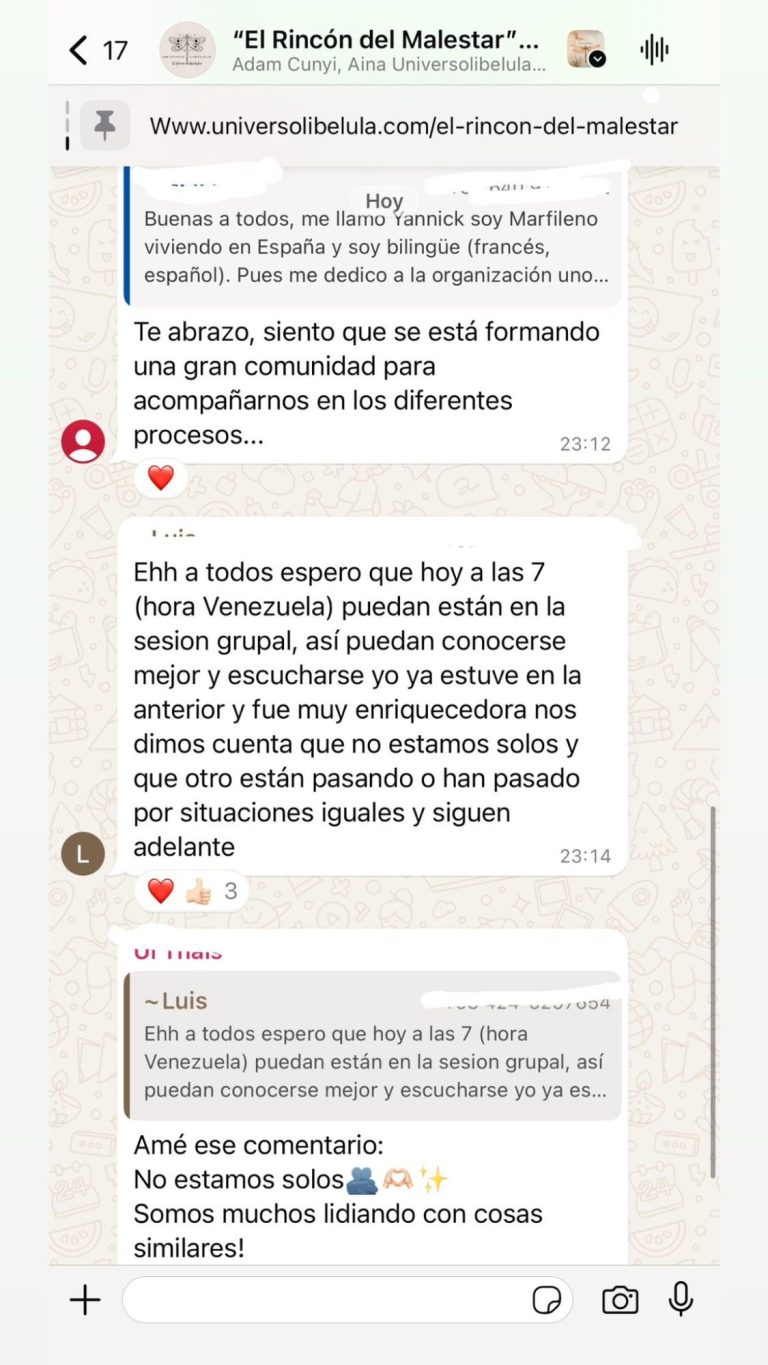This screenshot has height=1365, width=768.
Task: Start a voice chat with the waveform icon
Action: click(654, 49)
